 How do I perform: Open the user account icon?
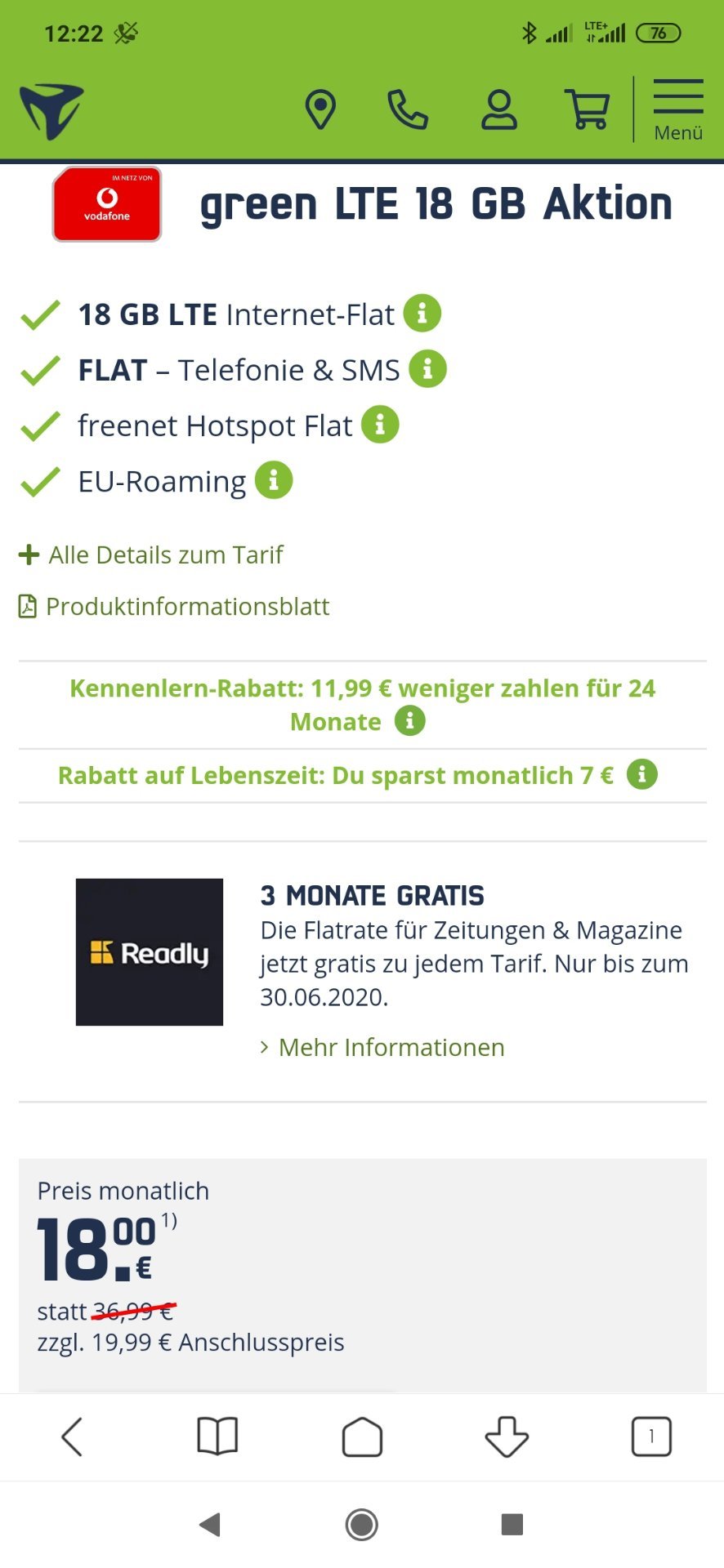coord(498,109)
